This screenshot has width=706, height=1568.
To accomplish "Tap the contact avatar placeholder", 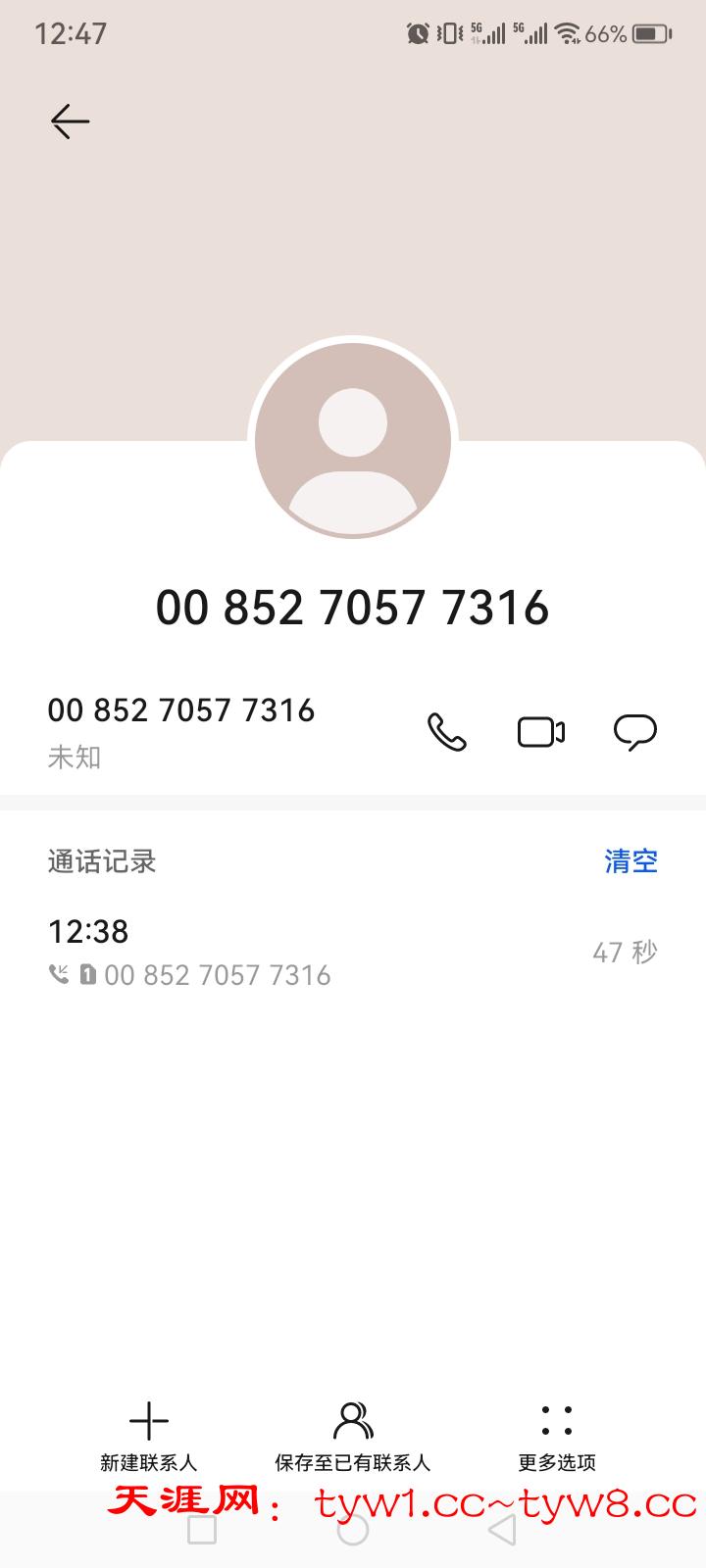I will tap(352, 441).
